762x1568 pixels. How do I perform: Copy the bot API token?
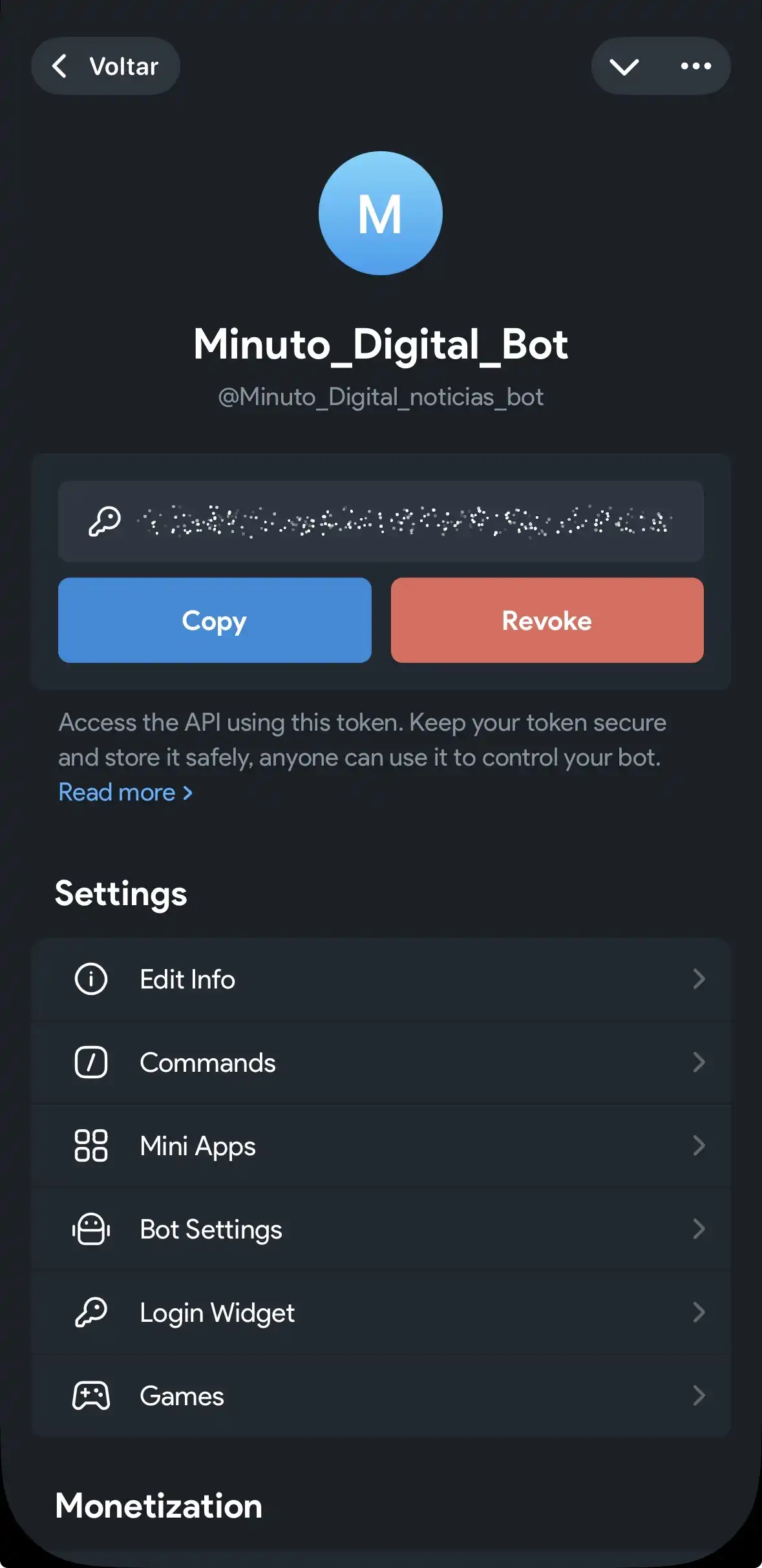point(215,620)
